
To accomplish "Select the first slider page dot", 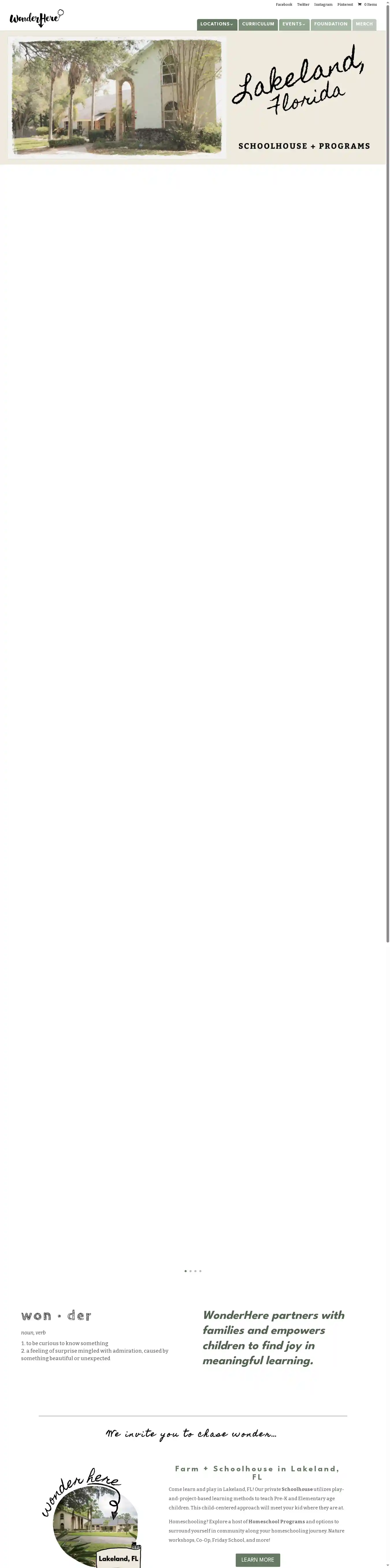I will (x=185, y=1271).
